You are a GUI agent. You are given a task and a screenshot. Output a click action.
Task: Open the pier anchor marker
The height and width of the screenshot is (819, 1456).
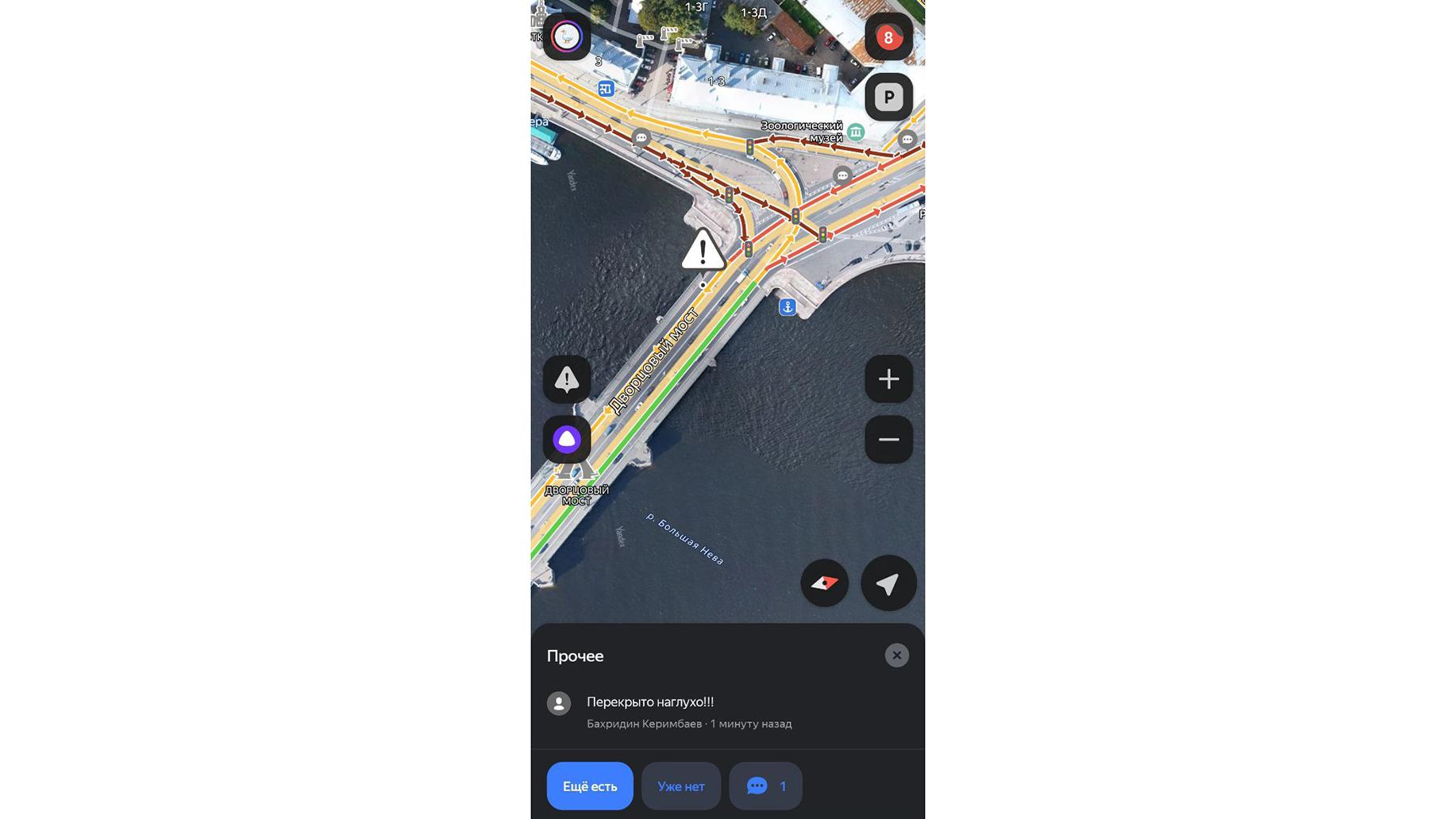tap(787, 306)
